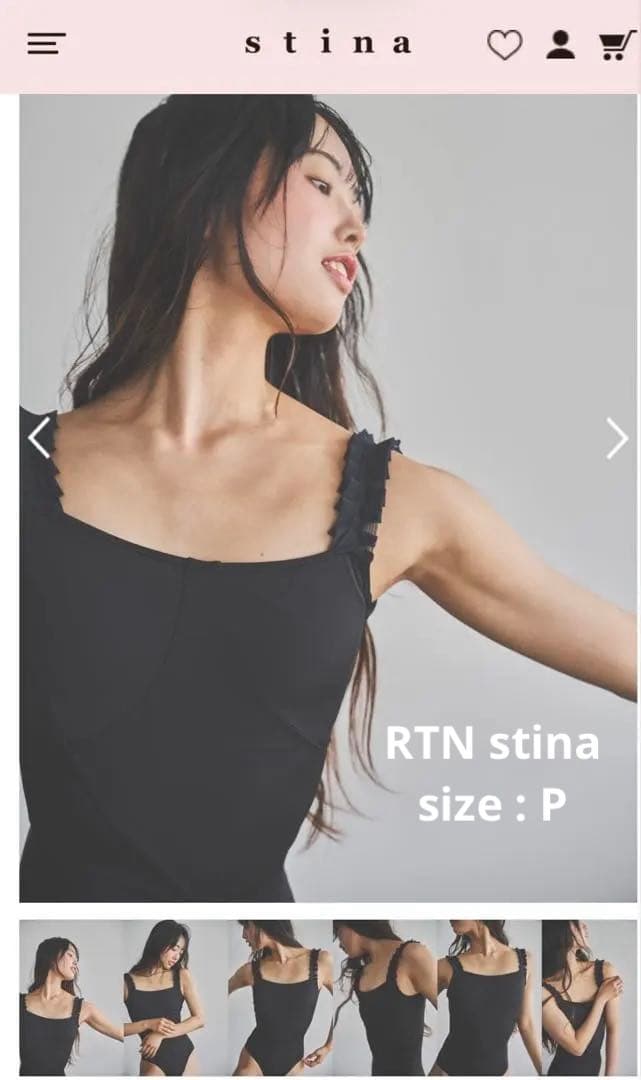Select the last thumbnail in the photo strip

pos(588,997)
